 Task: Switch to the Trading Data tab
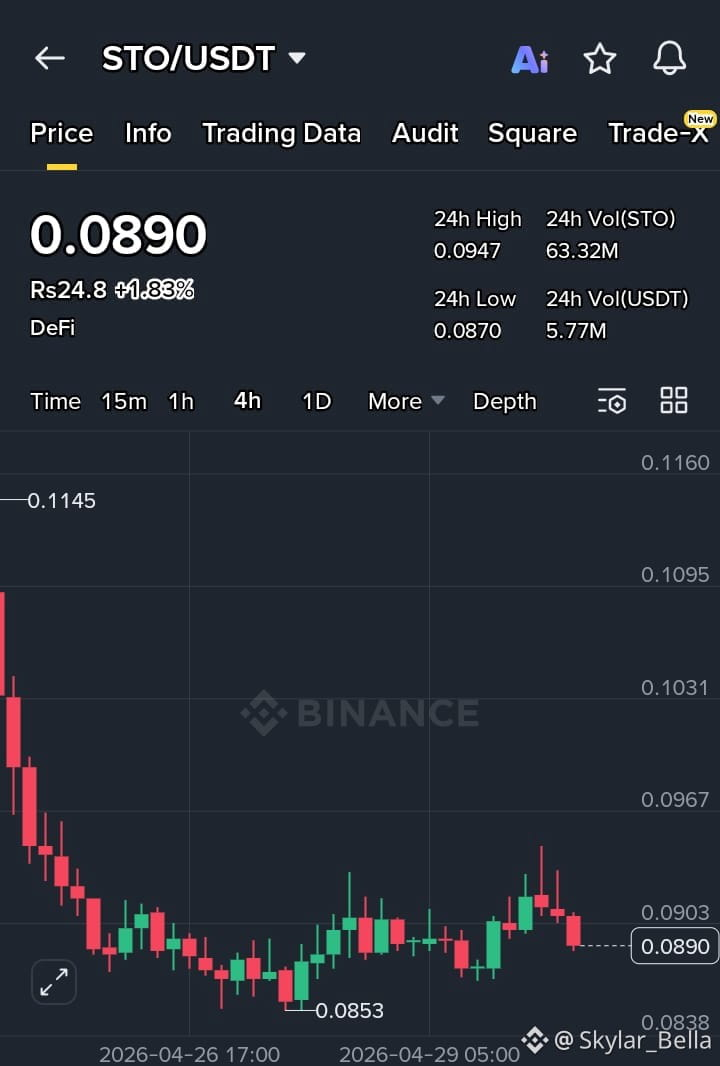[281, 133]
